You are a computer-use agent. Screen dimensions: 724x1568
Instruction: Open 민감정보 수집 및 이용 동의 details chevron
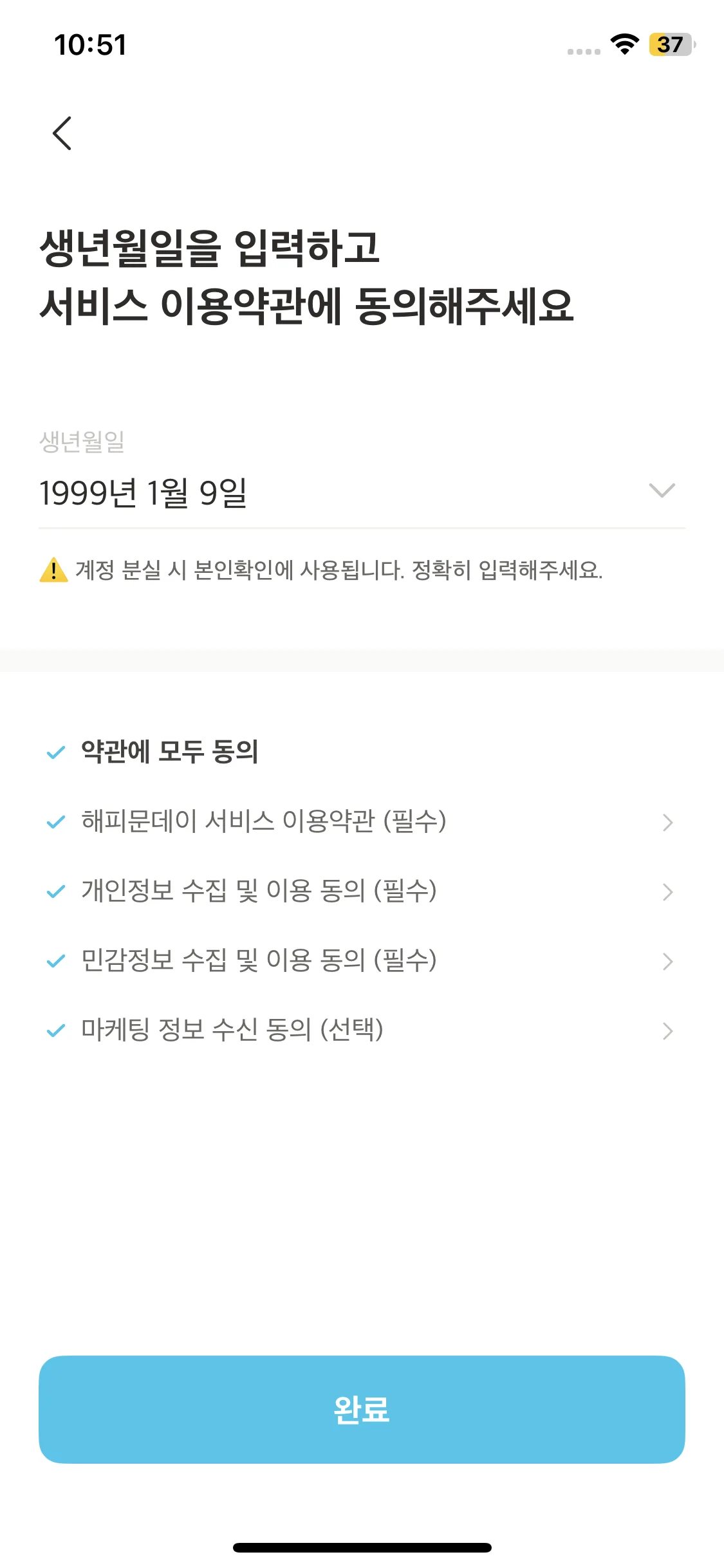coord(667,961)
